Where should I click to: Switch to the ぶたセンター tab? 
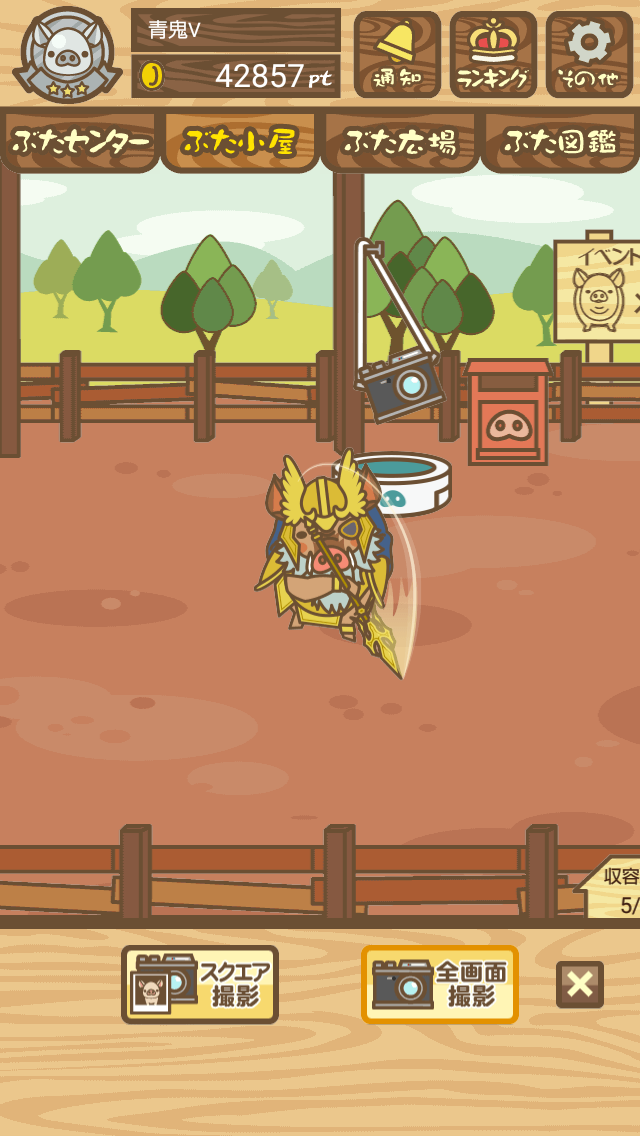pos(79,142)
